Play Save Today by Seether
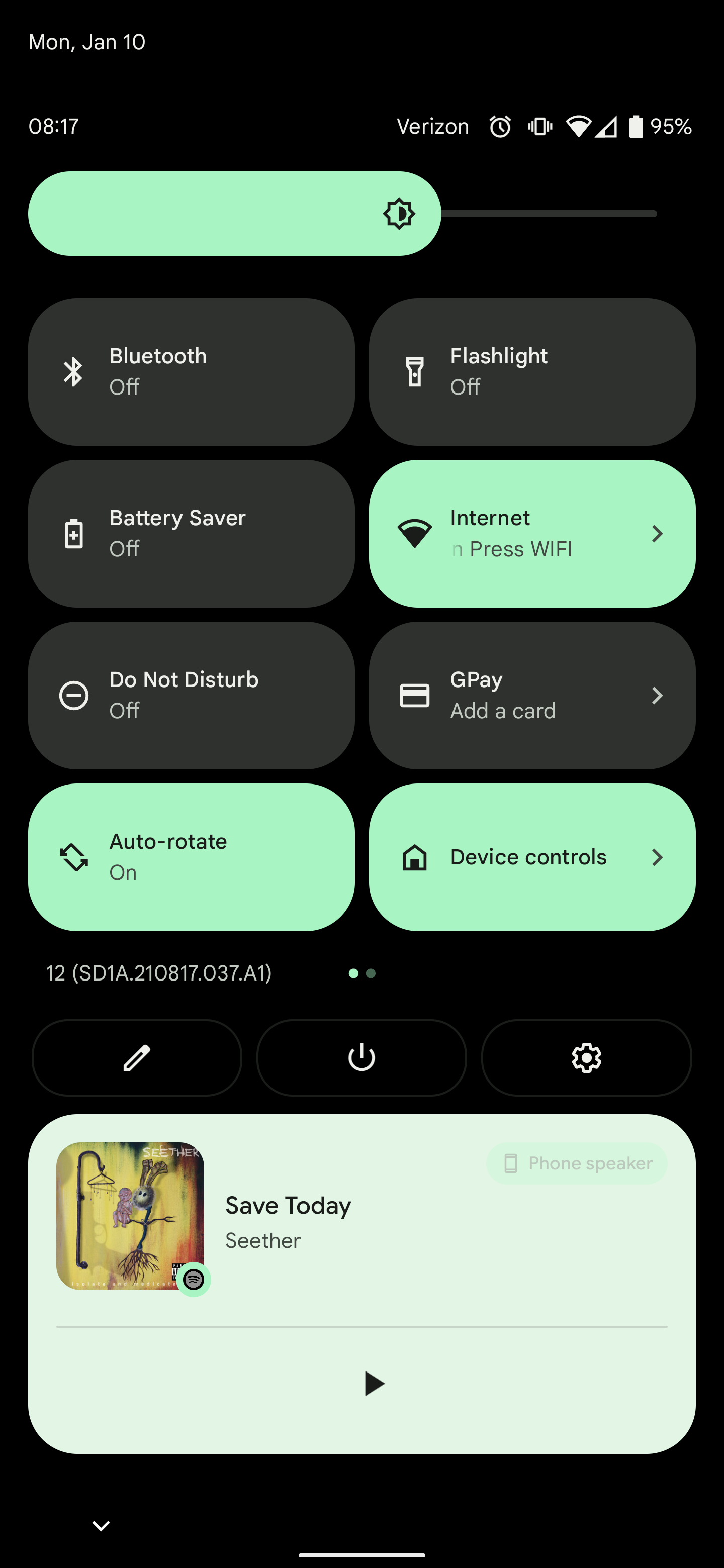724x1568 pixels. pos(373,1384)
